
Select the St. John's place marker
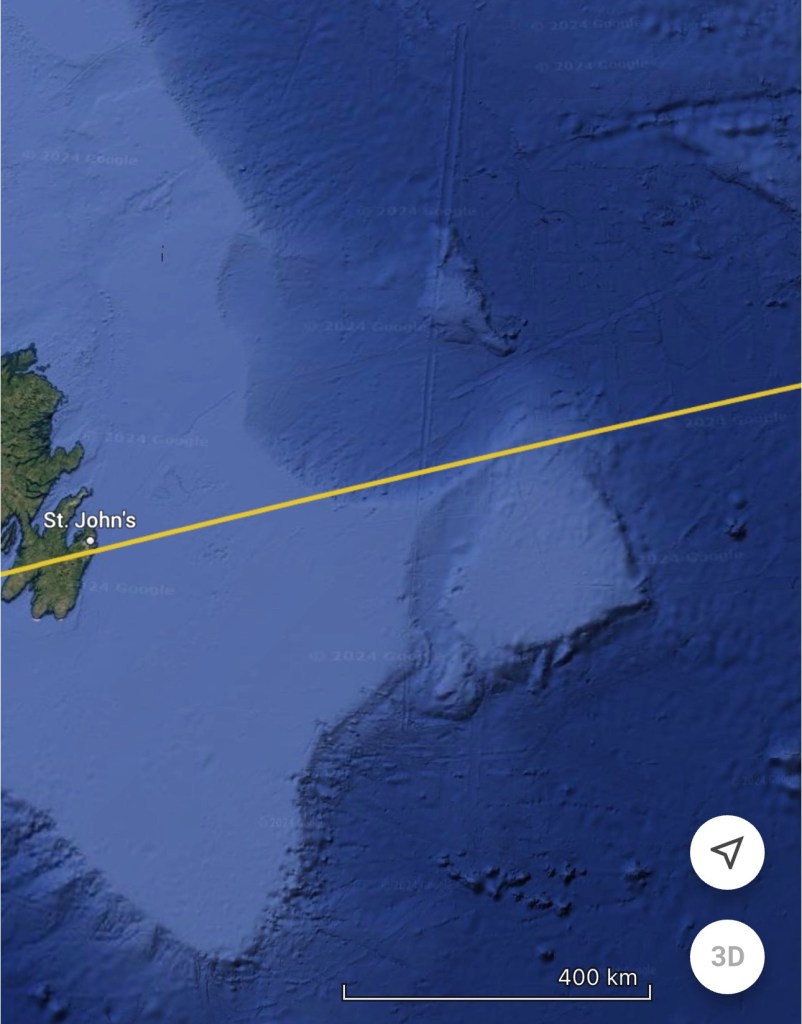pos(90,540)
